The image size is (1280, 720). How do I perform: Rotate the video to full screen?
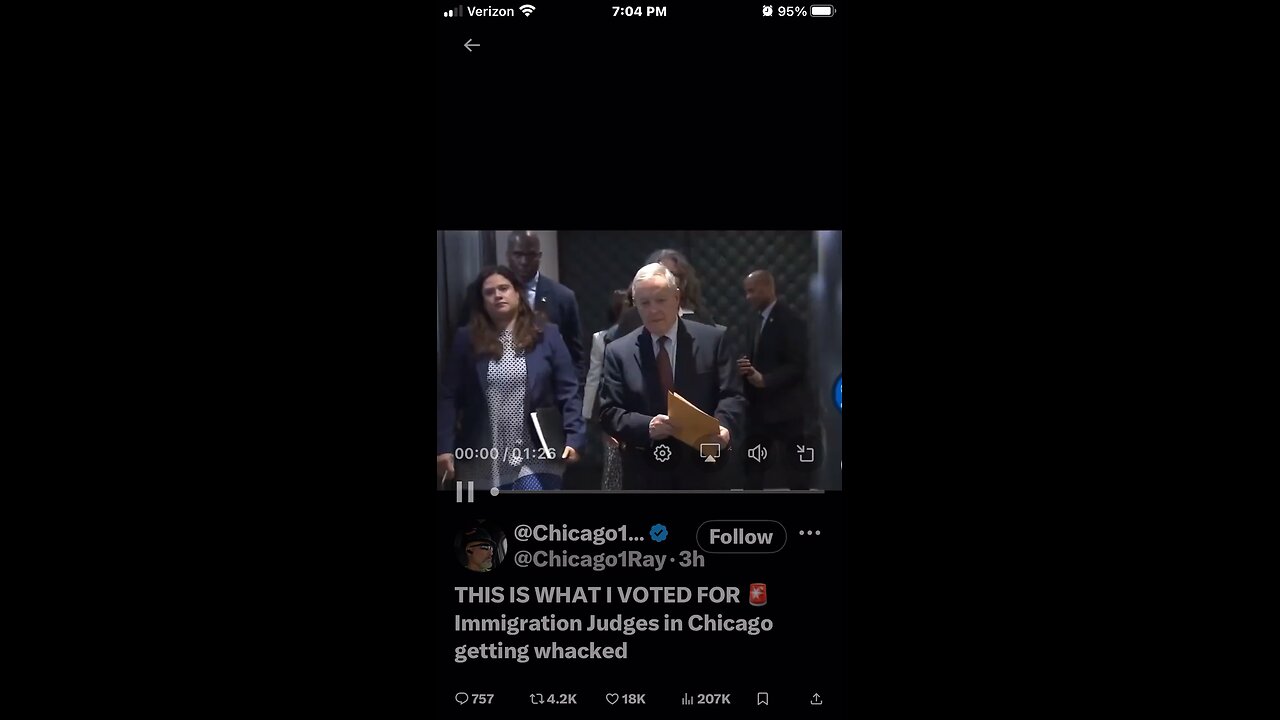point(805,454)
